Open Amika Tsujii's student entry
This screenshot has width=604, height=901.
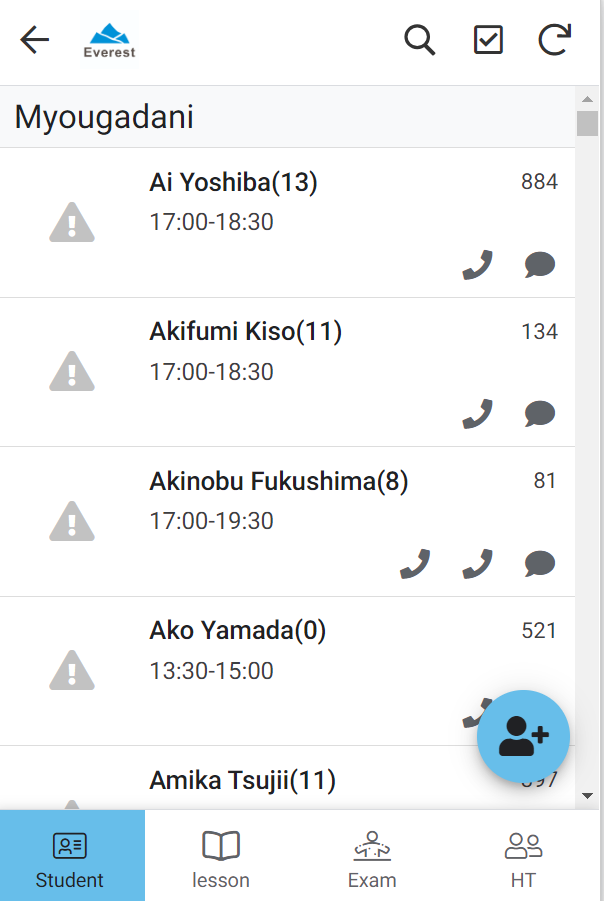click(242, 781)
